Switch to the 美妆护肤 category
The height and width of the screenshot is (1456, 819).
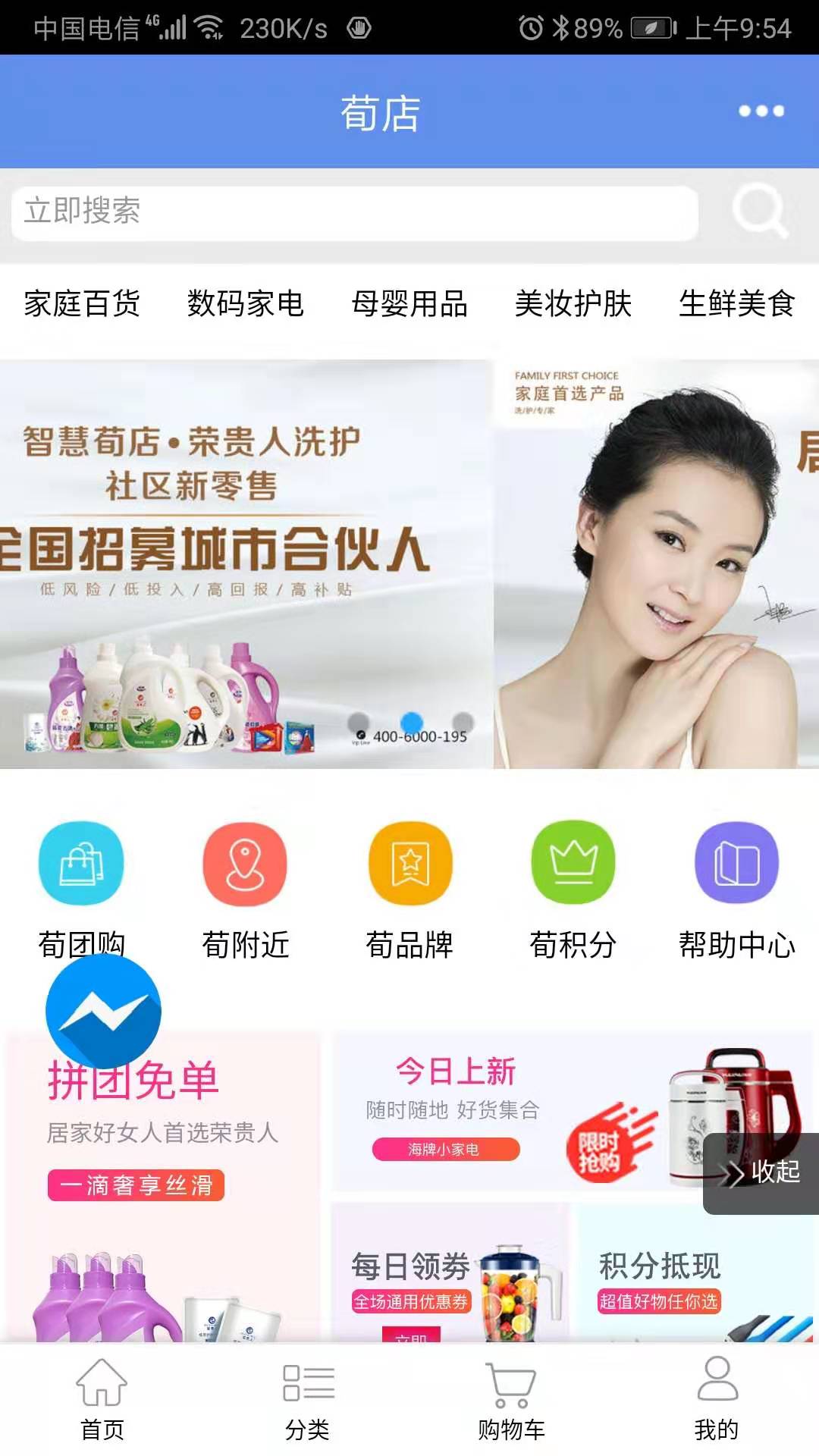click(573, 304)
